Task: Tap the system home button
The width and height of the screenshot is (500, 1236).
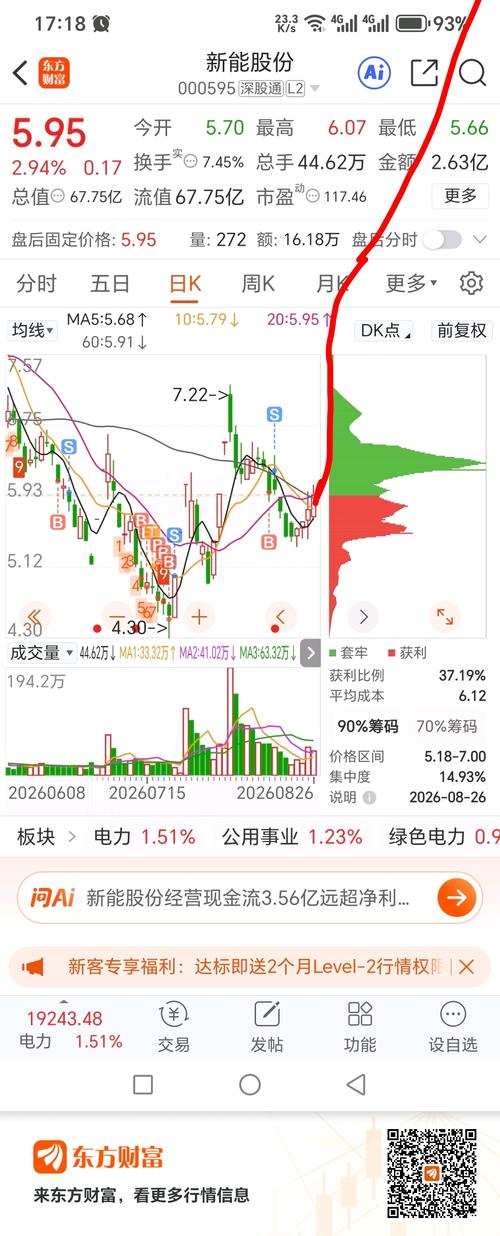Action: pyautogui.click(x=250, y=1084)
